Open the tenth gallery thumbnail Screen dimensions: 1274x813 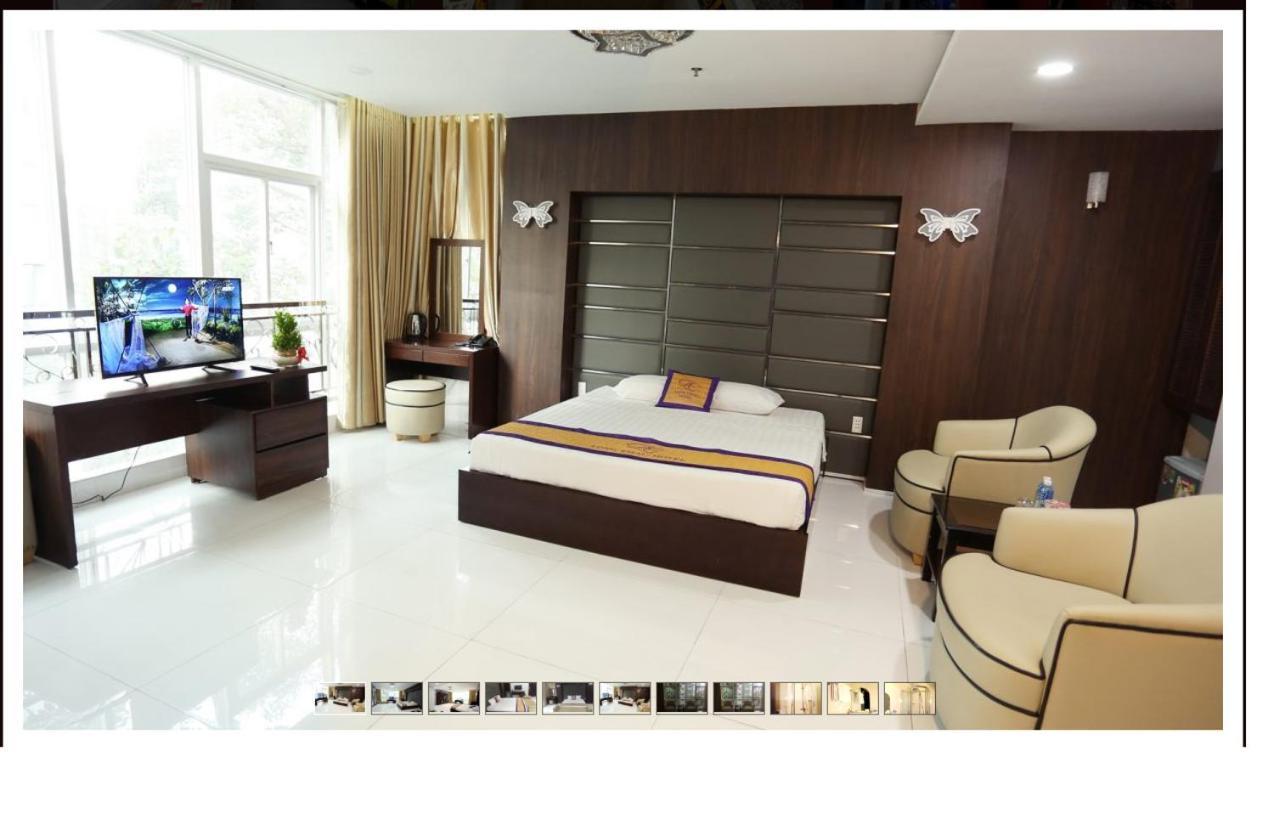point(853,698)
